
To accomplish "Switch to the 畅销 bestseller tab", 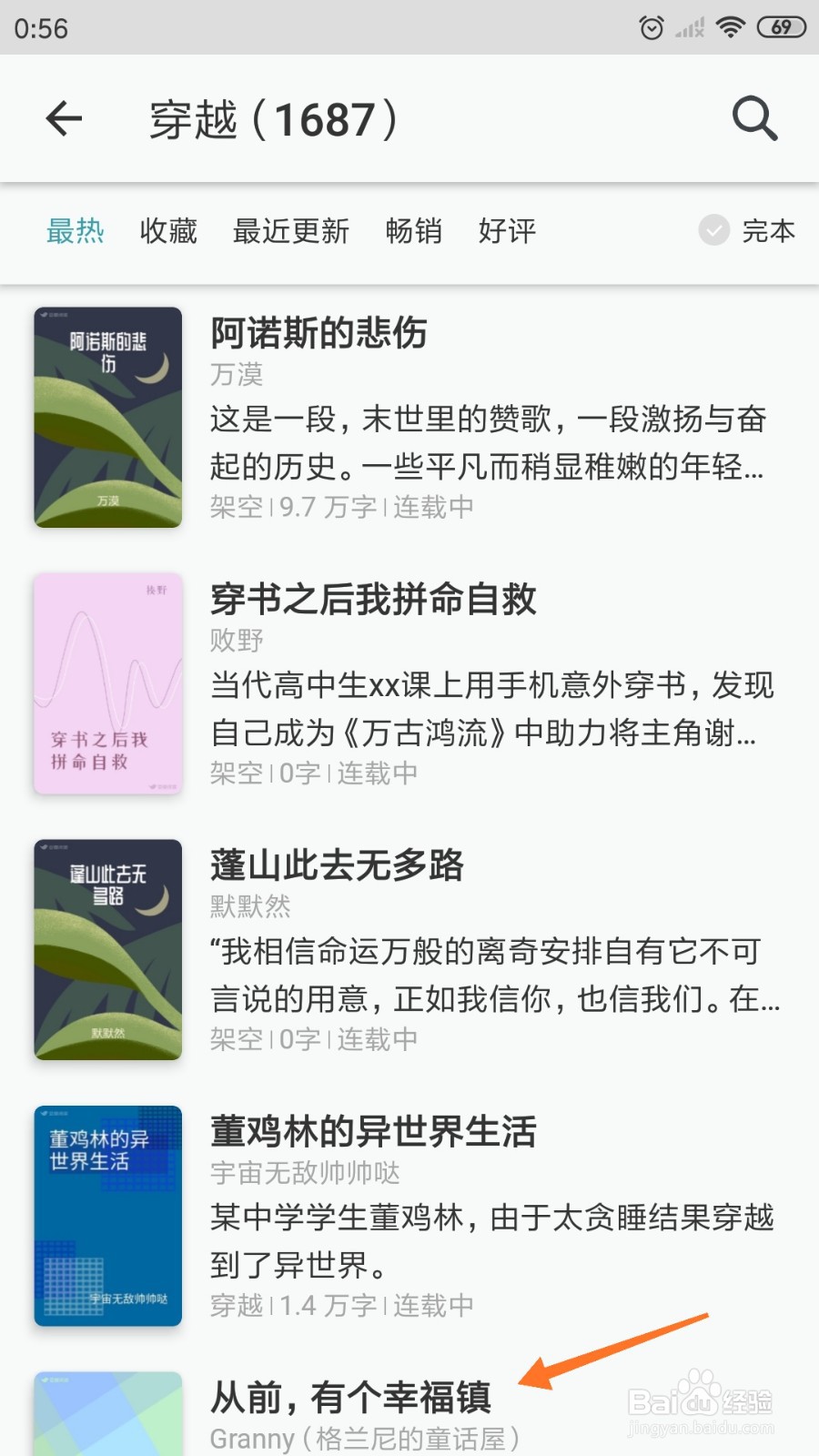I will coord(414,232).
